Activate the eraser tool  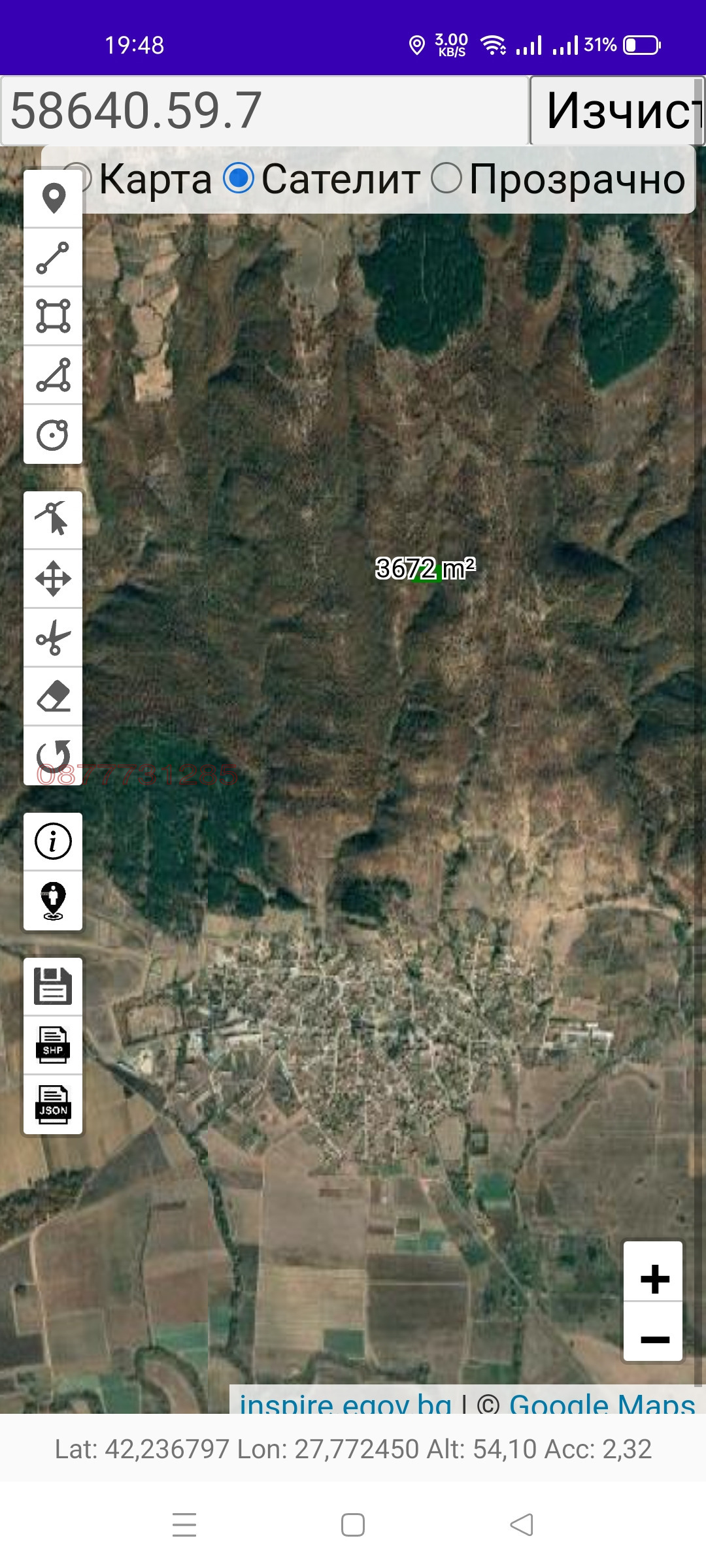(x=53, y=696)
